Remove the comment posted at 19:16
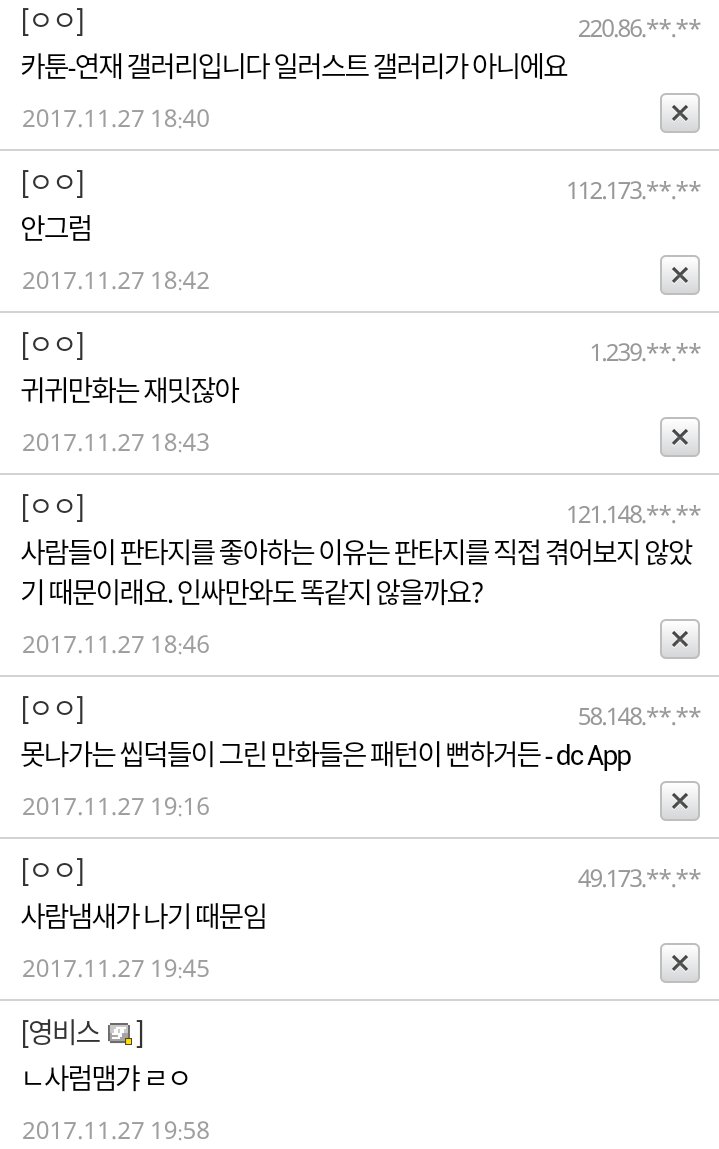This screenshot has height=1149, width=719. click(679, 801)
